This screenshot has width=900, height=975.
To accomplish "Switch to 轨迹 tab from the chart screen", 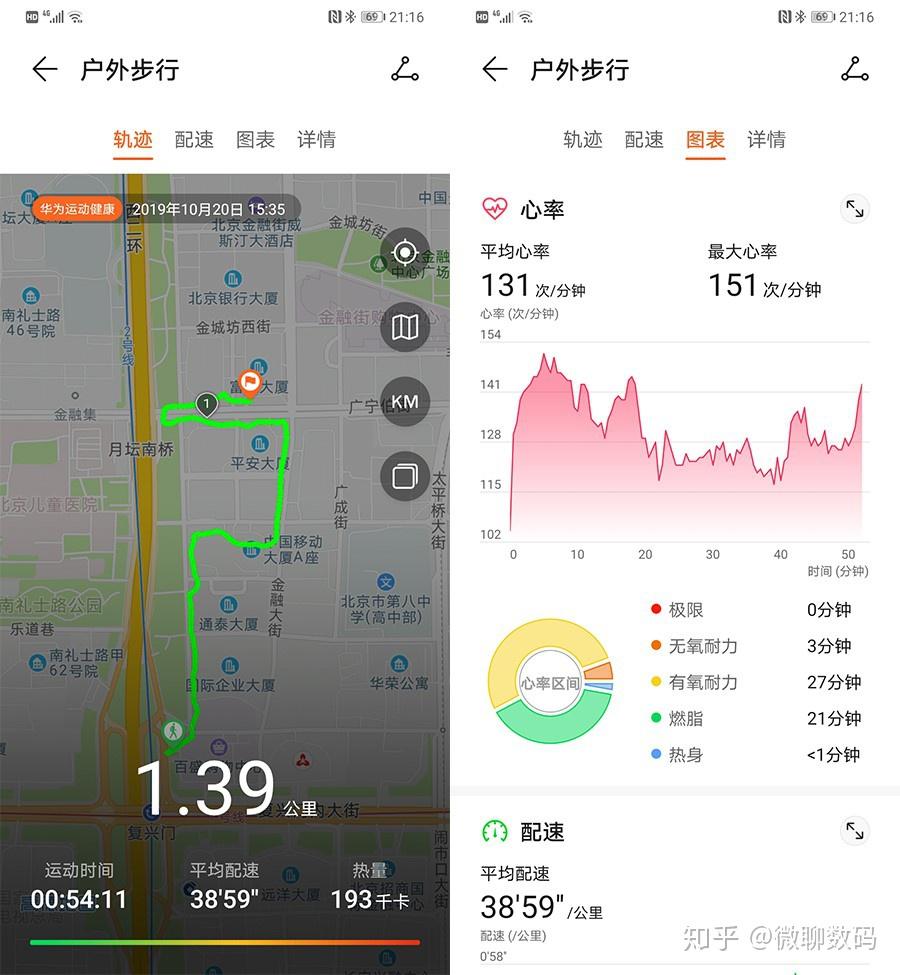I will [583, 140].
